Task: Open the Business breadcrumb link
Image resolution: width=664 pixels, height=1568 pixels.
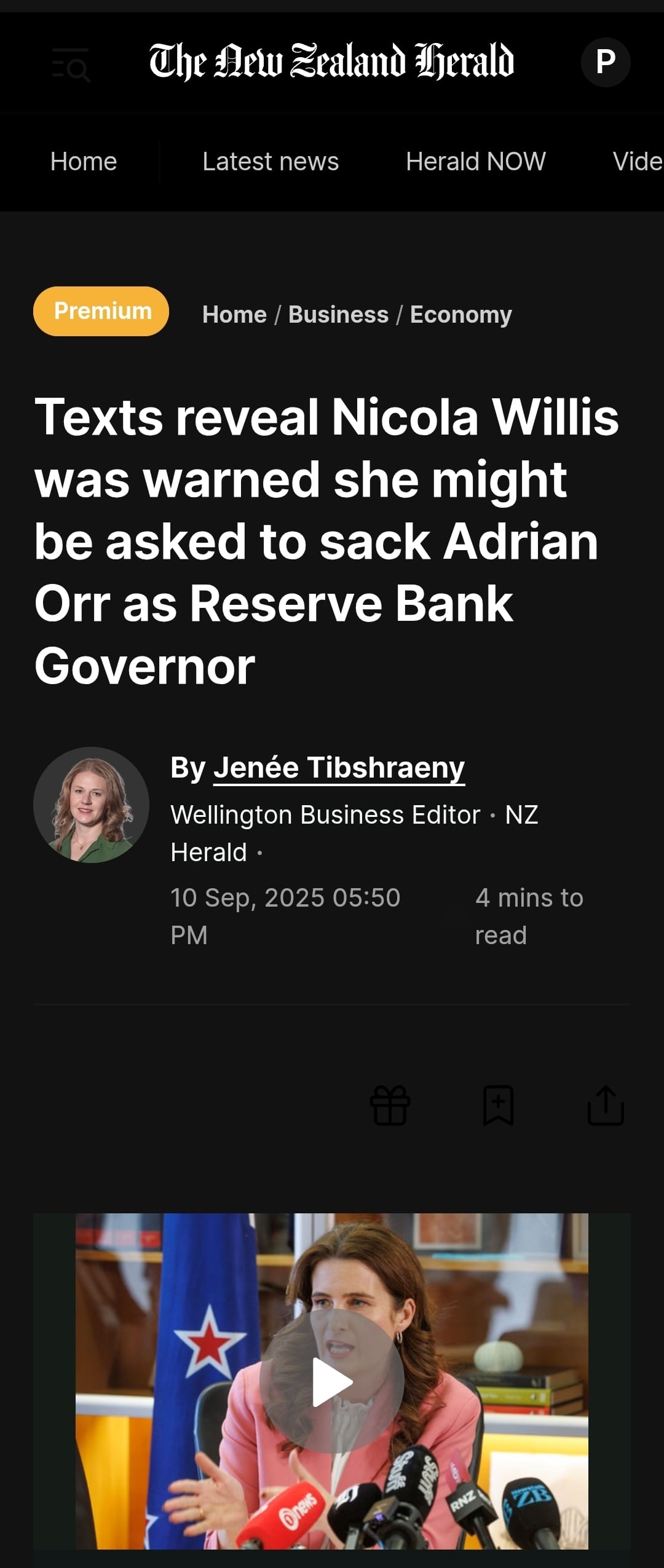Action: pyautogui.click(x=338, y=315)
